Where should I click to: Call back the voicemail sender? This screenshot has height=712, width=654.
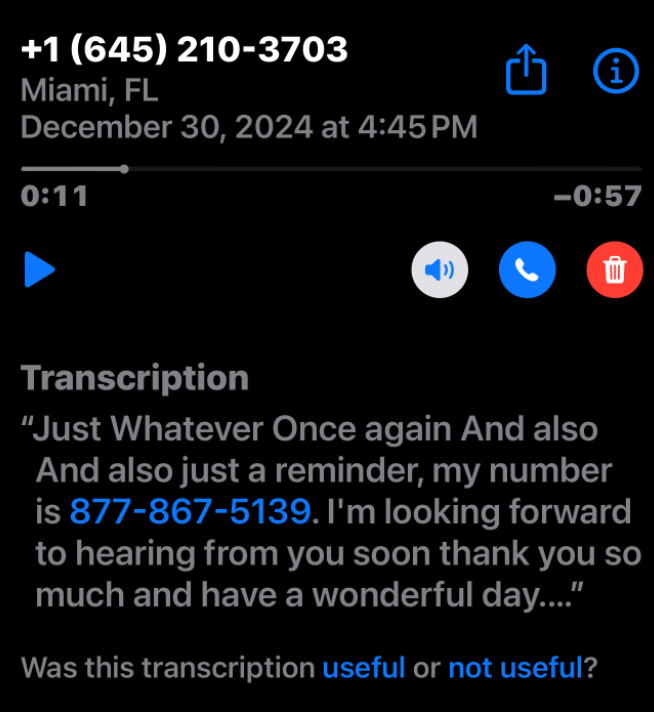click(527, 270)
